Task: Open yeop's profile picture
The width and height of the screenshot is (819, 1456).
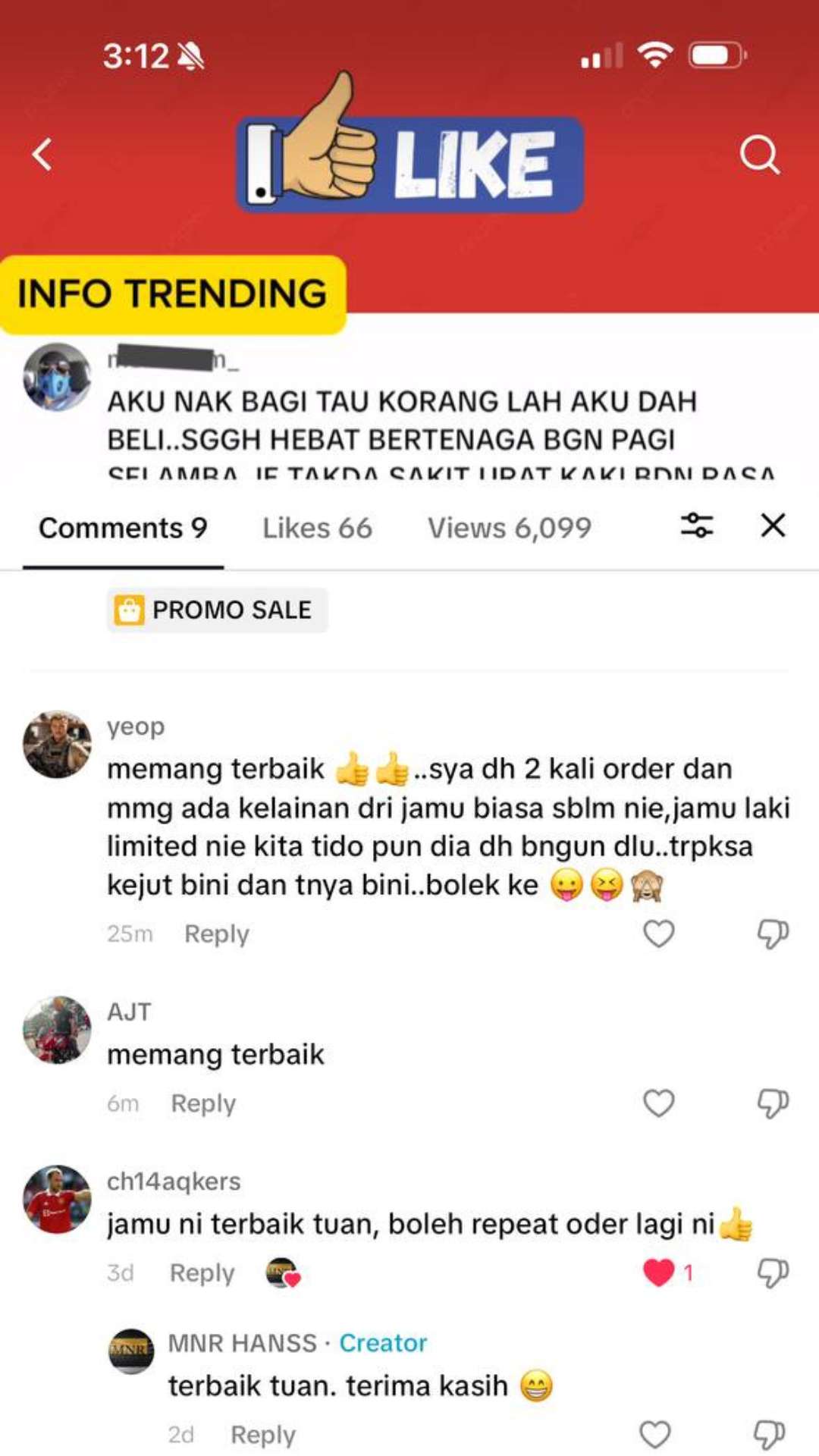Action: point(57,744)
